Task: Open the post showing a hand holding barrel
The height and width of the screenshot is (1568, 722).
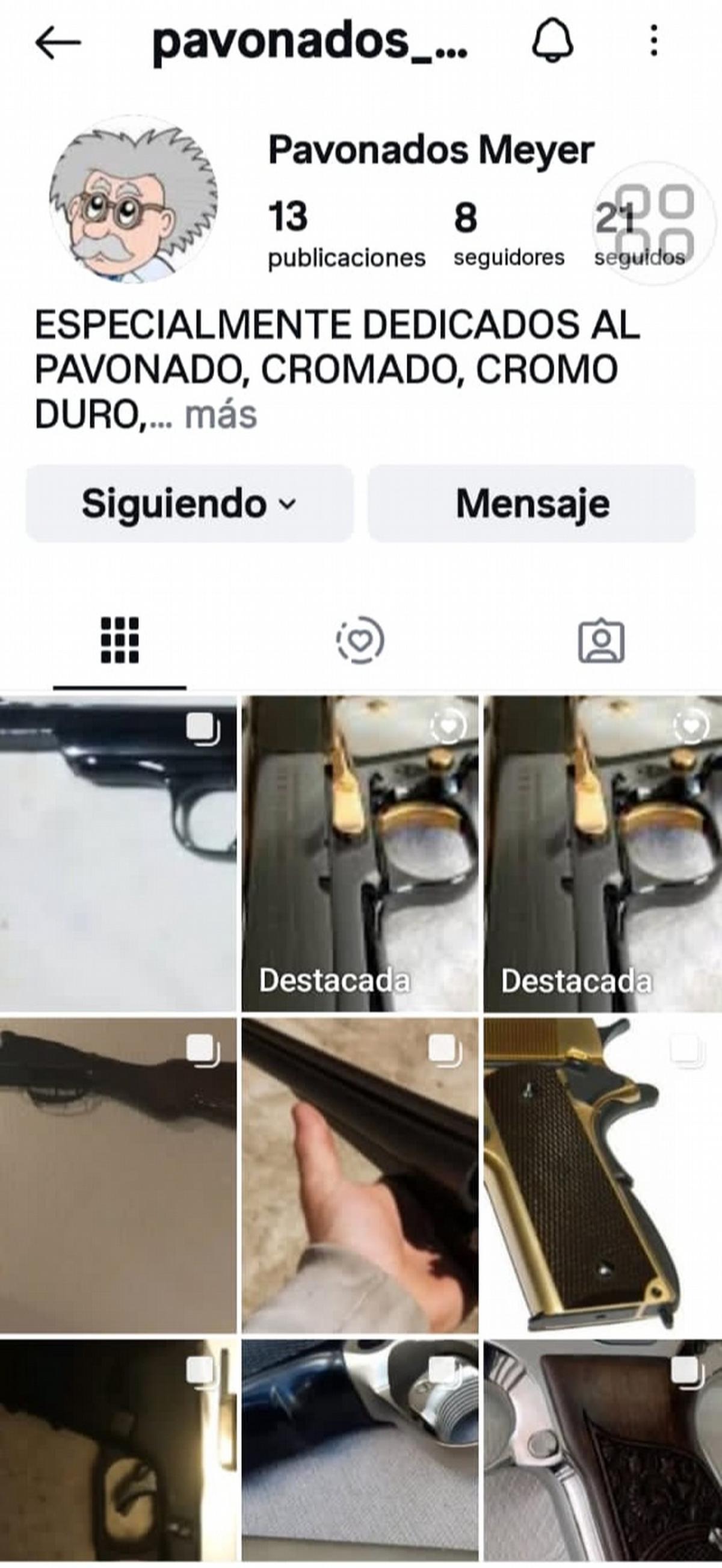Action: 360,1174
